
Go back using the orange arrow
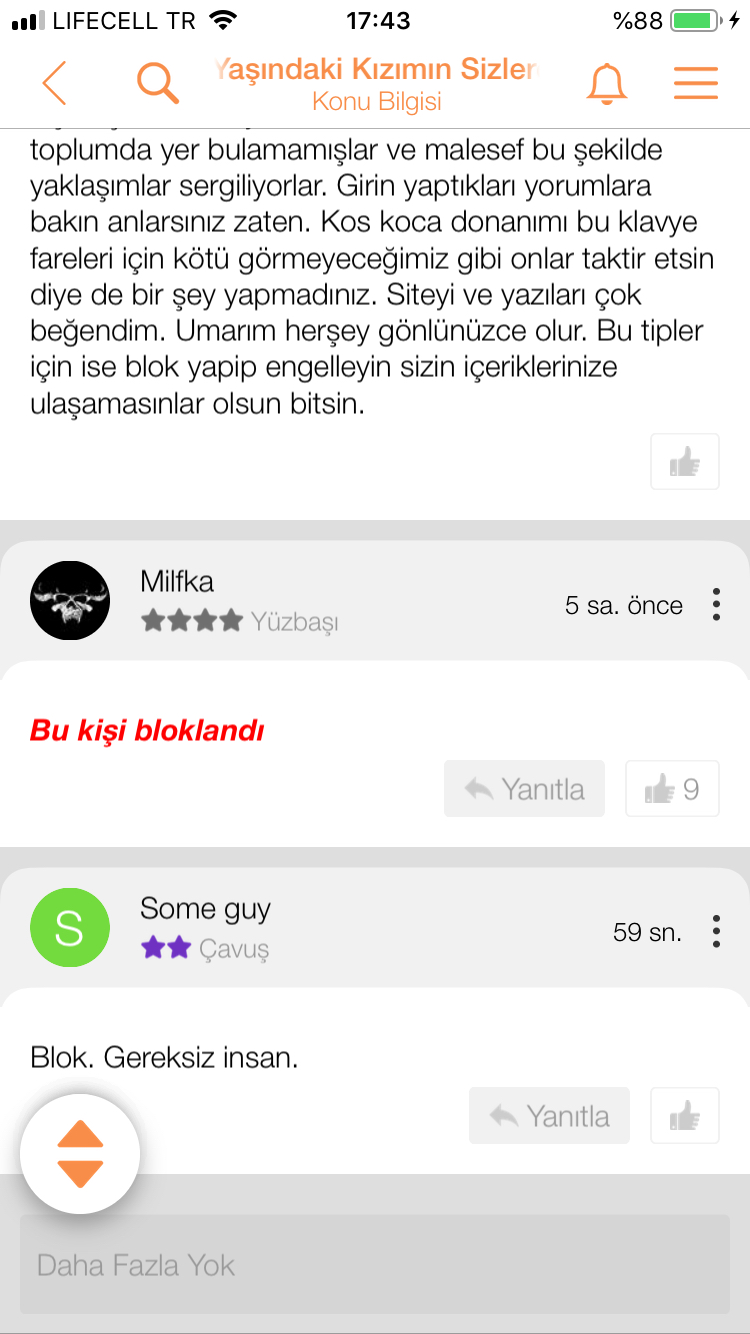[54, 83]
